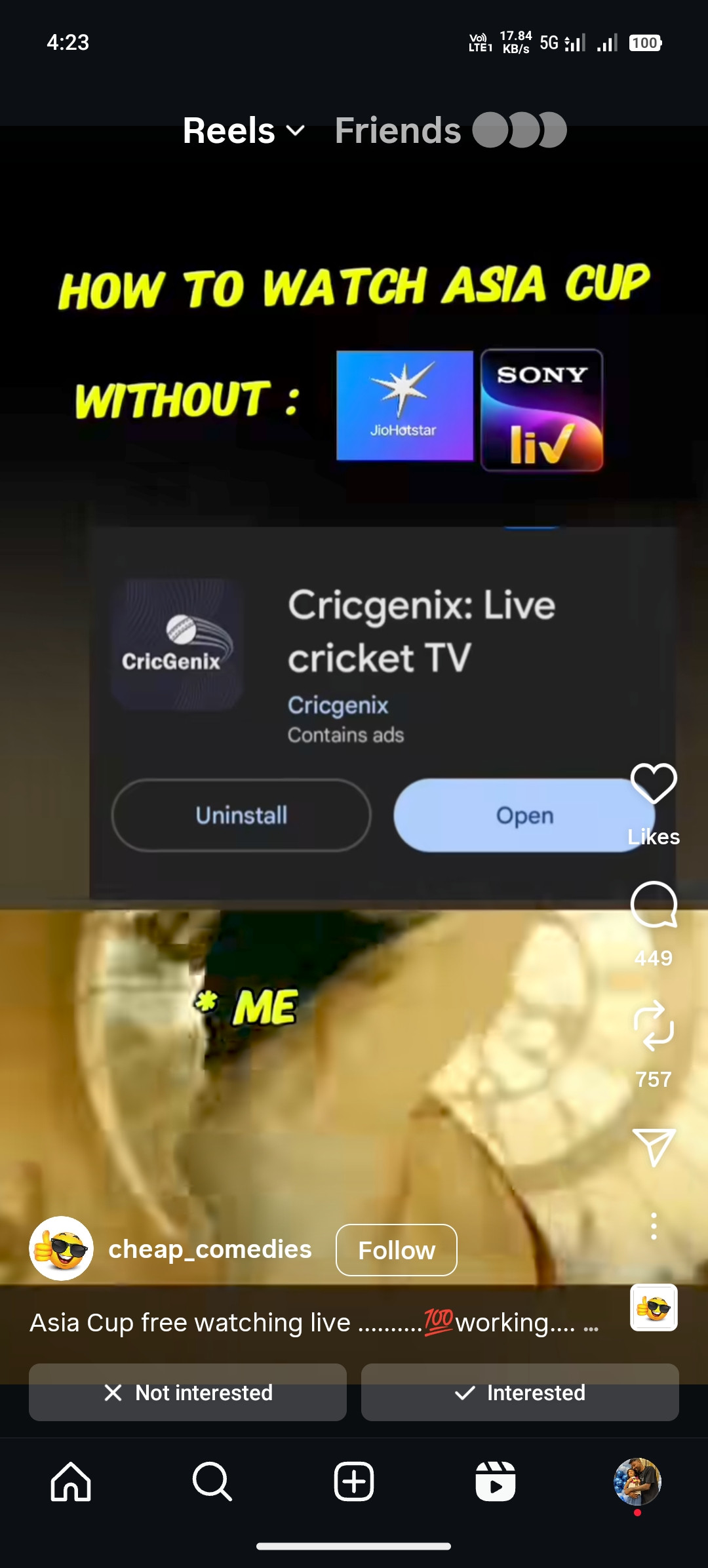
Task: Repost this reel
Action: click(x=654, y=1025)
